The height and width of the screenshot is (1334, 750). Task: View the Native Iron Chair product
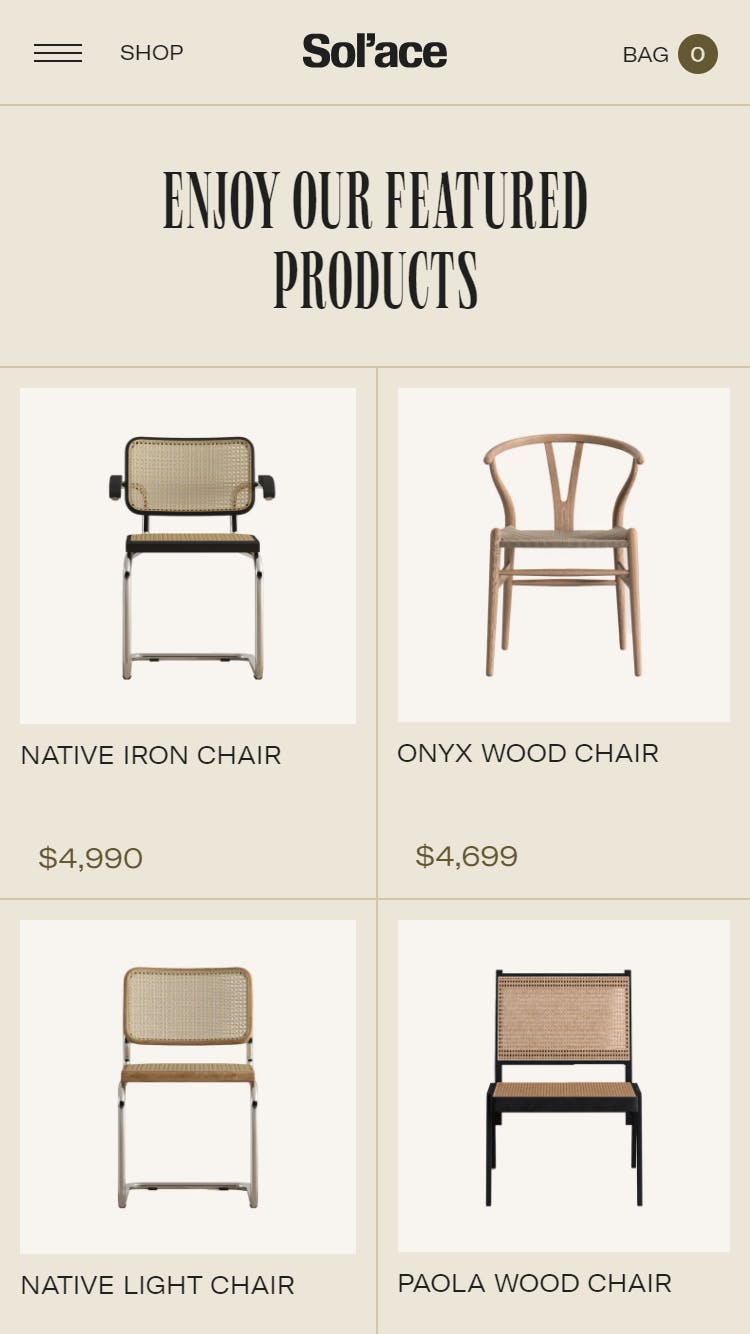click(x=188, y=556)
